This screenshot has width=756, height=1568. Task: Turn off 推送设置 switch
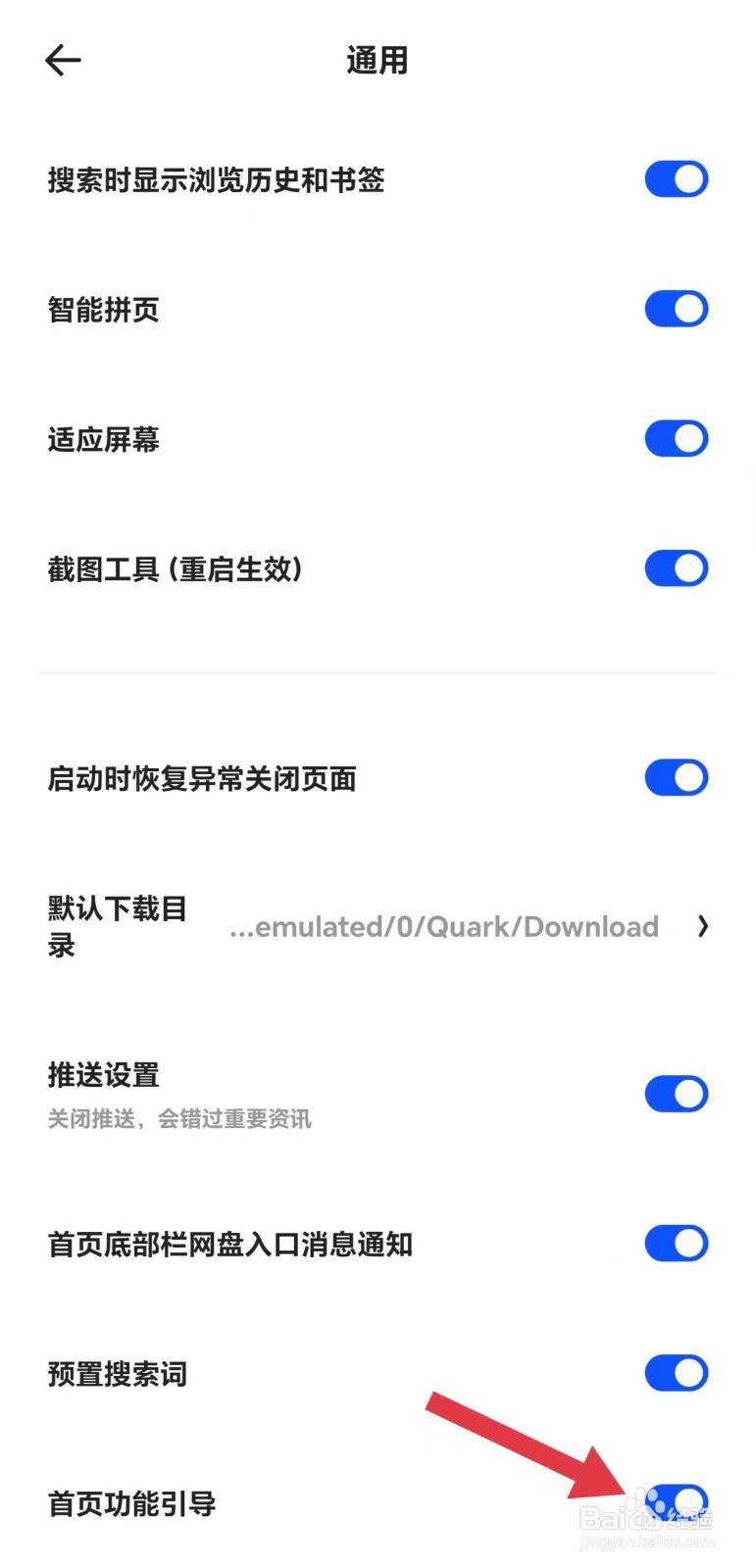click(676, 1094)
